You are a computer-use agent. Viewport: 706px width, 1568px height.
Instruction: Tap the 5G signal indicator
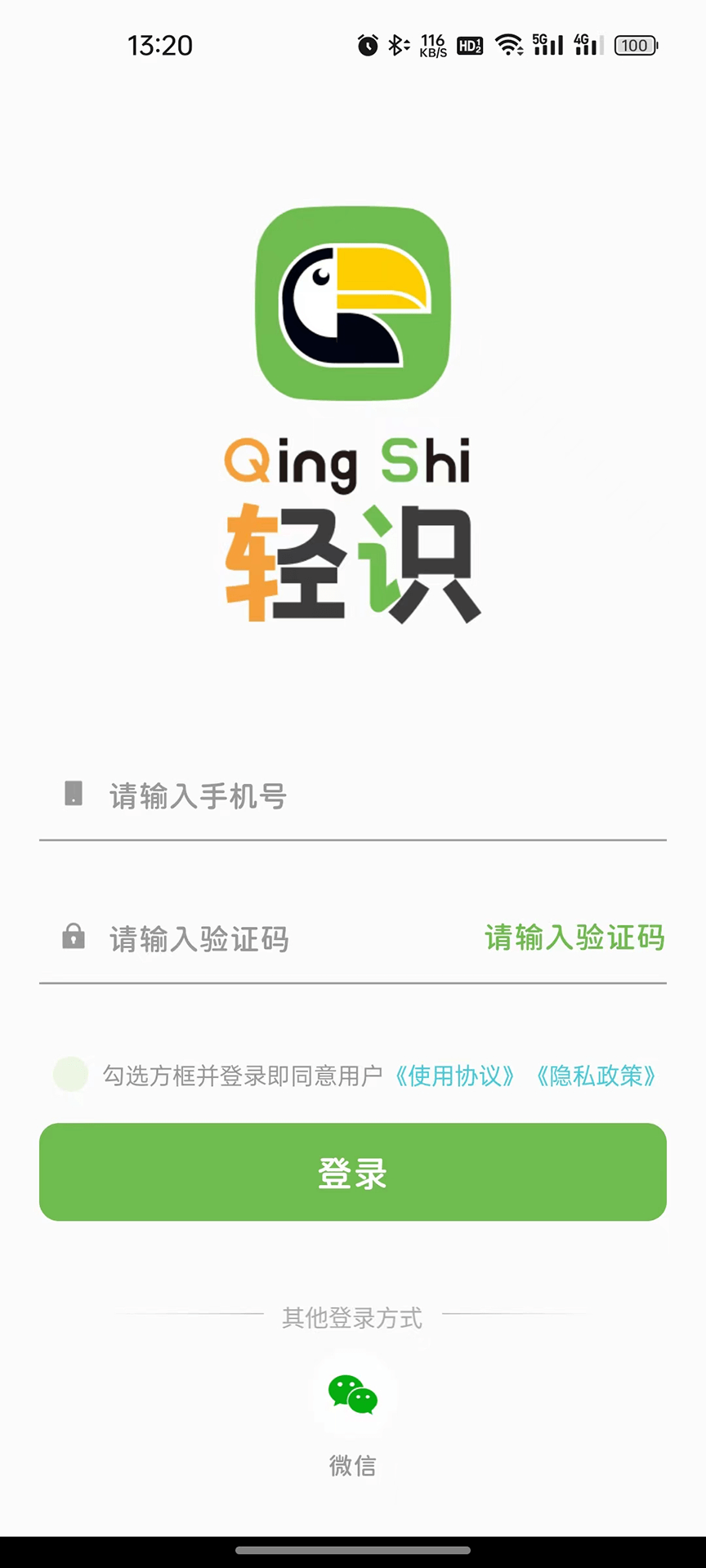546,45
